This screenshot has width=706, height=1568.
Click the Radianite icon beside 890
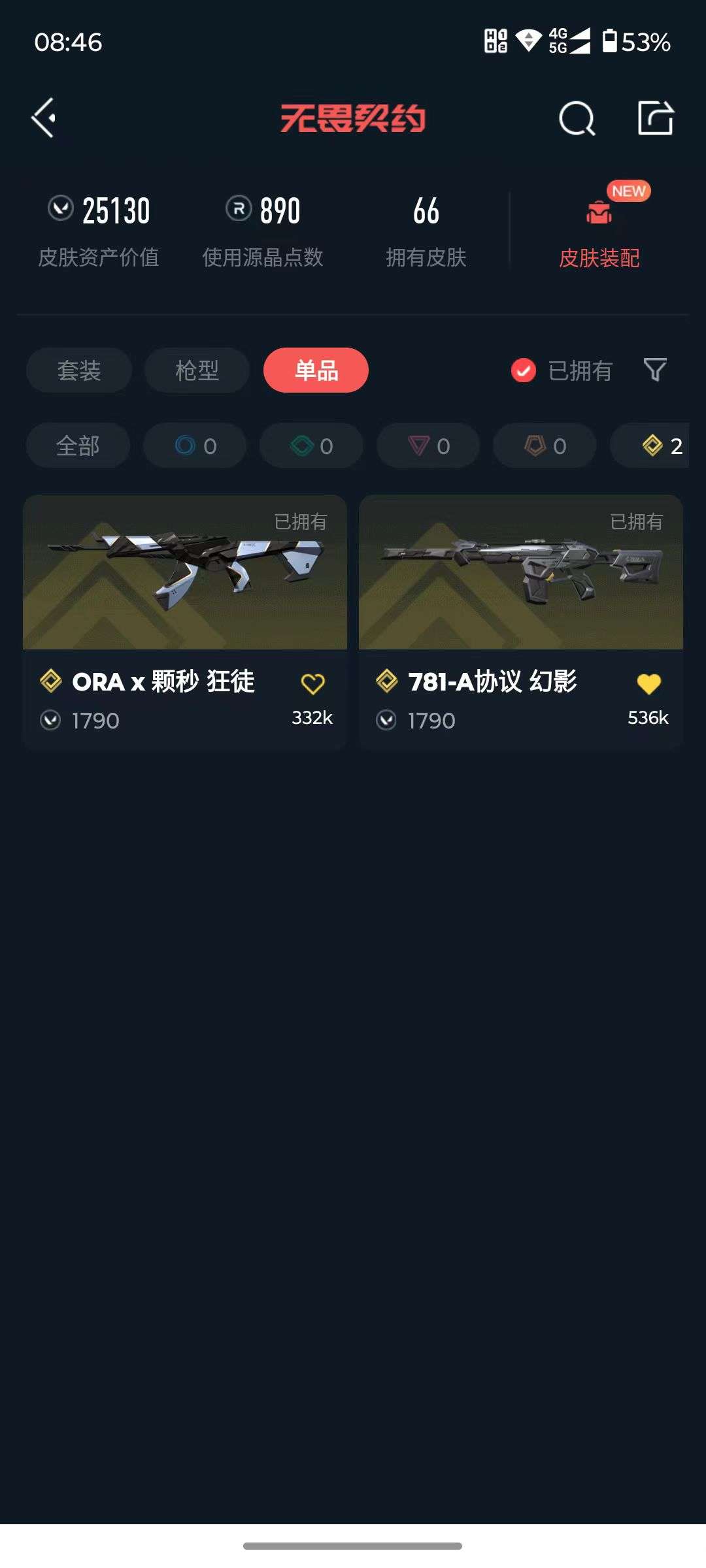pyautogui.click(x=237, y=210)
